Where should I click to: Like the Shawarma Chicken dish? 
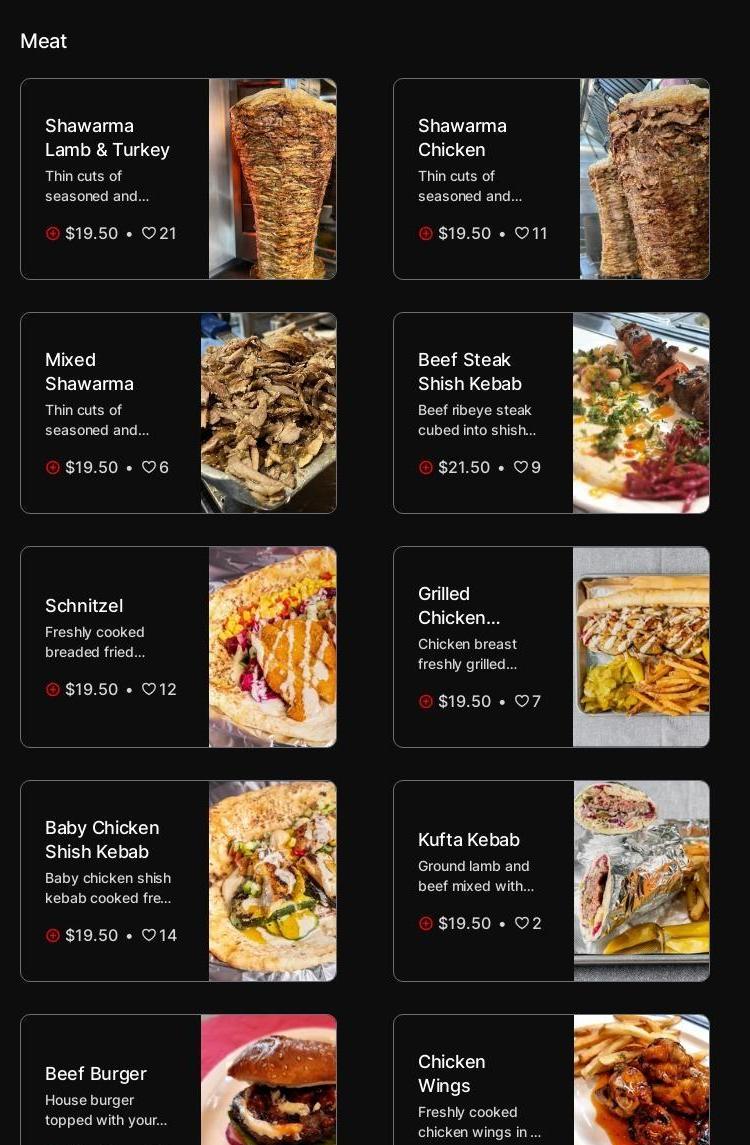pyautogui.click(x=522, y=234)
